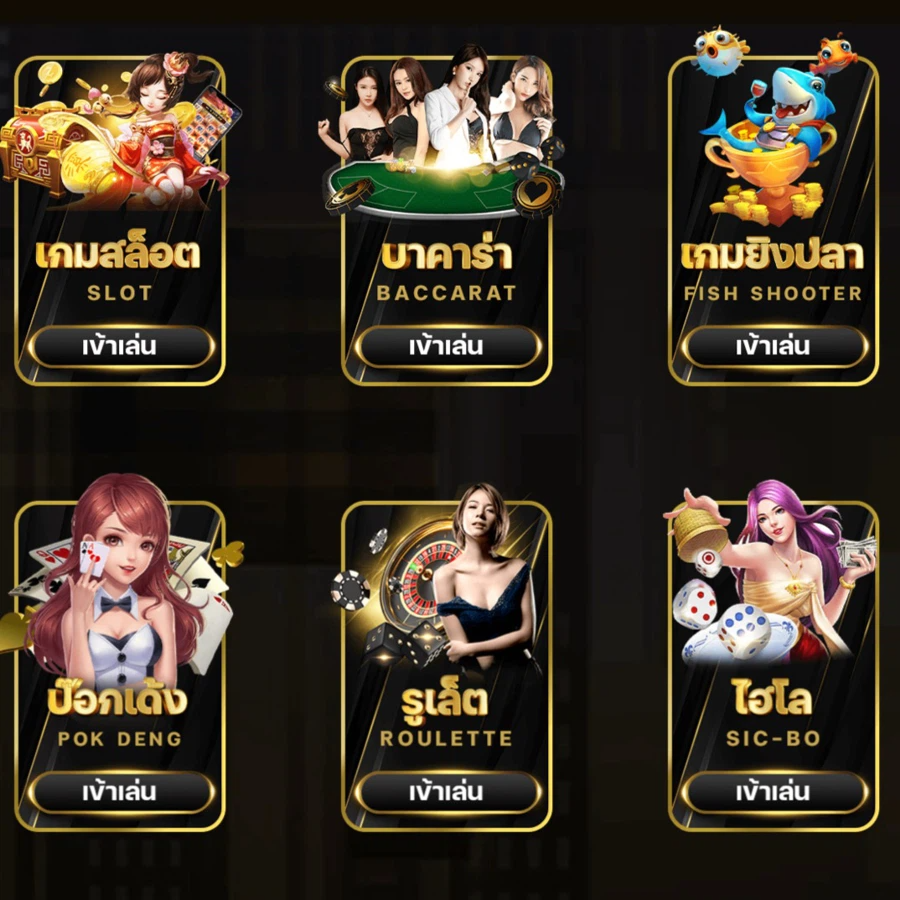This screenshot has height=900, width=900.
Task: Select เข้าเล่น on the ROULETTE card
Action: 447,792
